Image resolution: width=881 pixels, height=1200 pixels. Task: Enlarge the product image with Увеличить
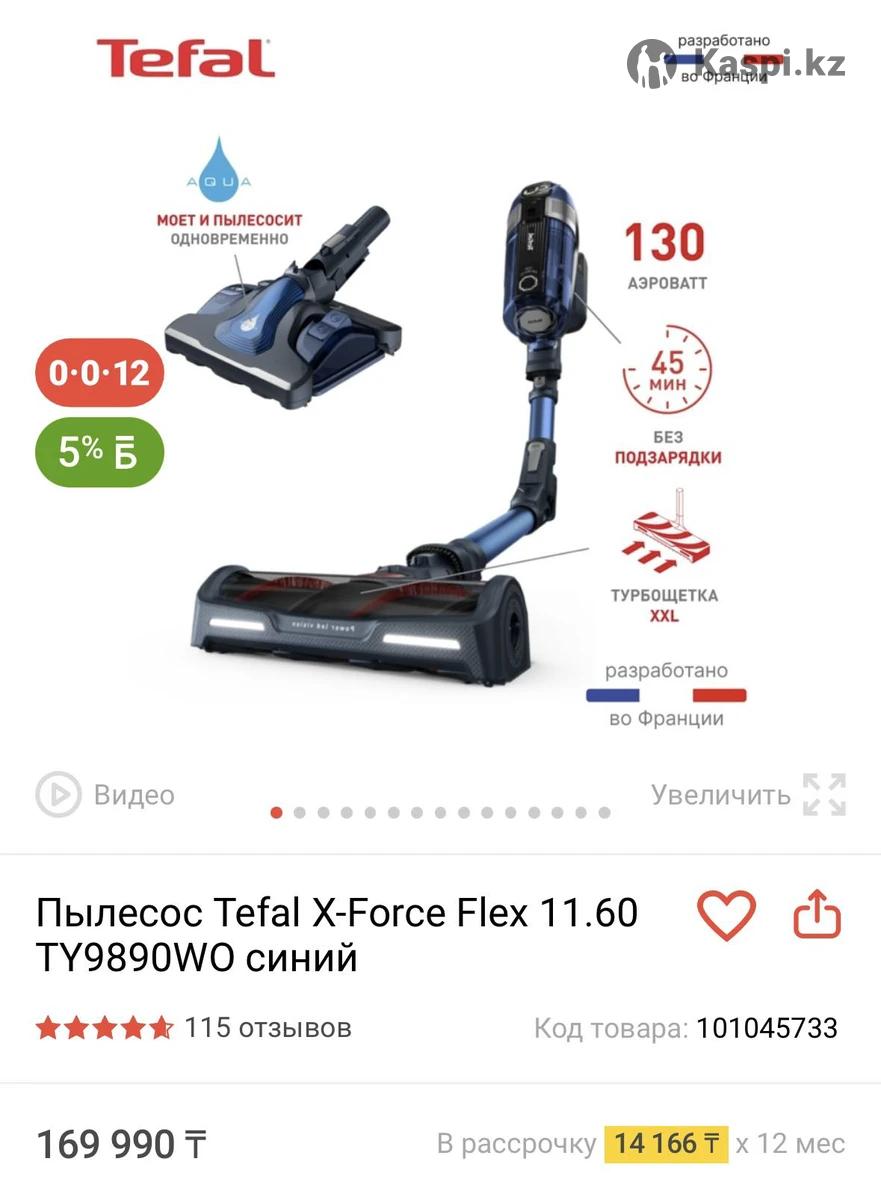[x=749, y=795]
